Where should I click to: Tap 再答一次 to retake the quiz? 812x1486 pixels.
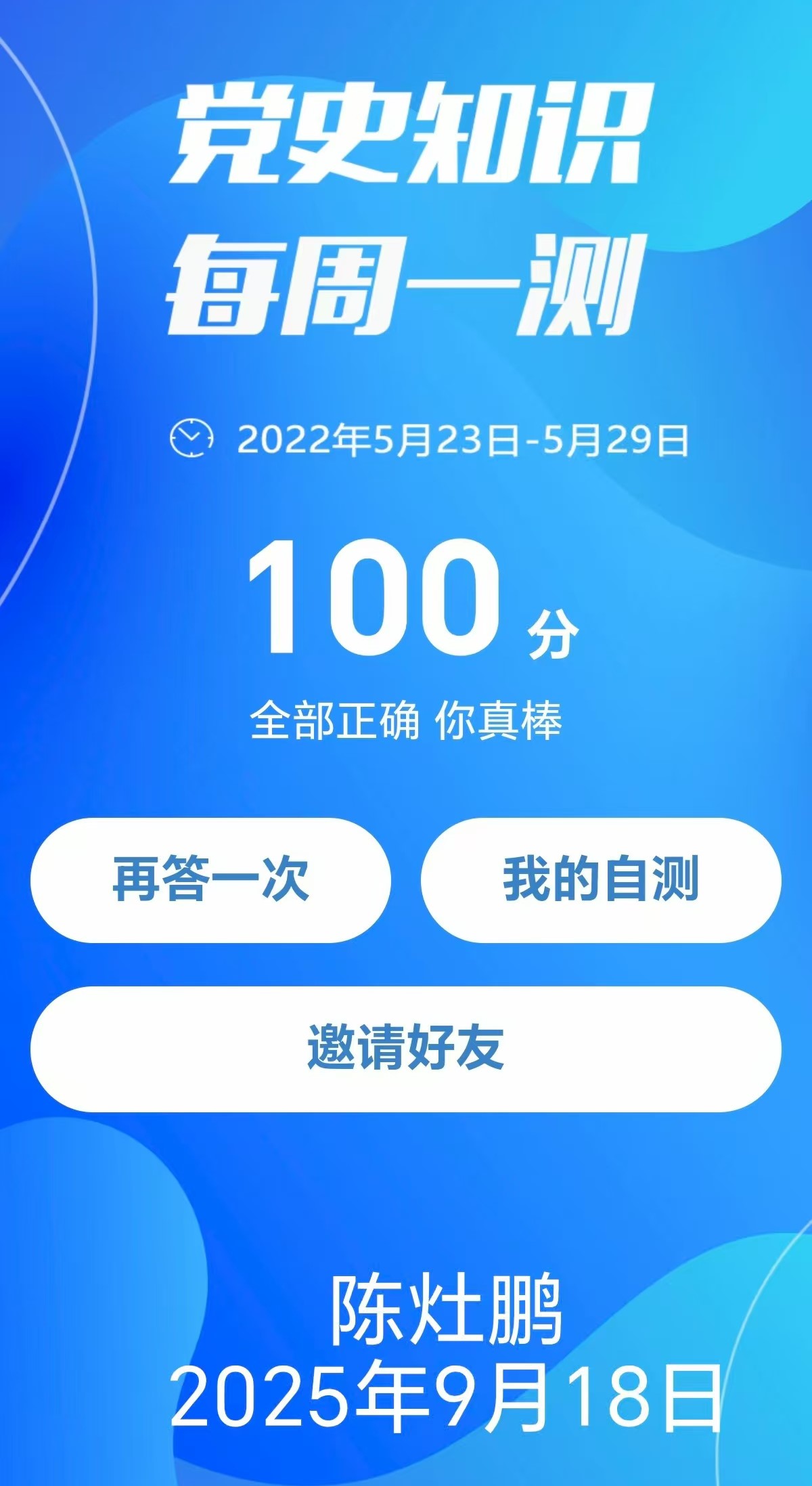[x=210, y=879]
